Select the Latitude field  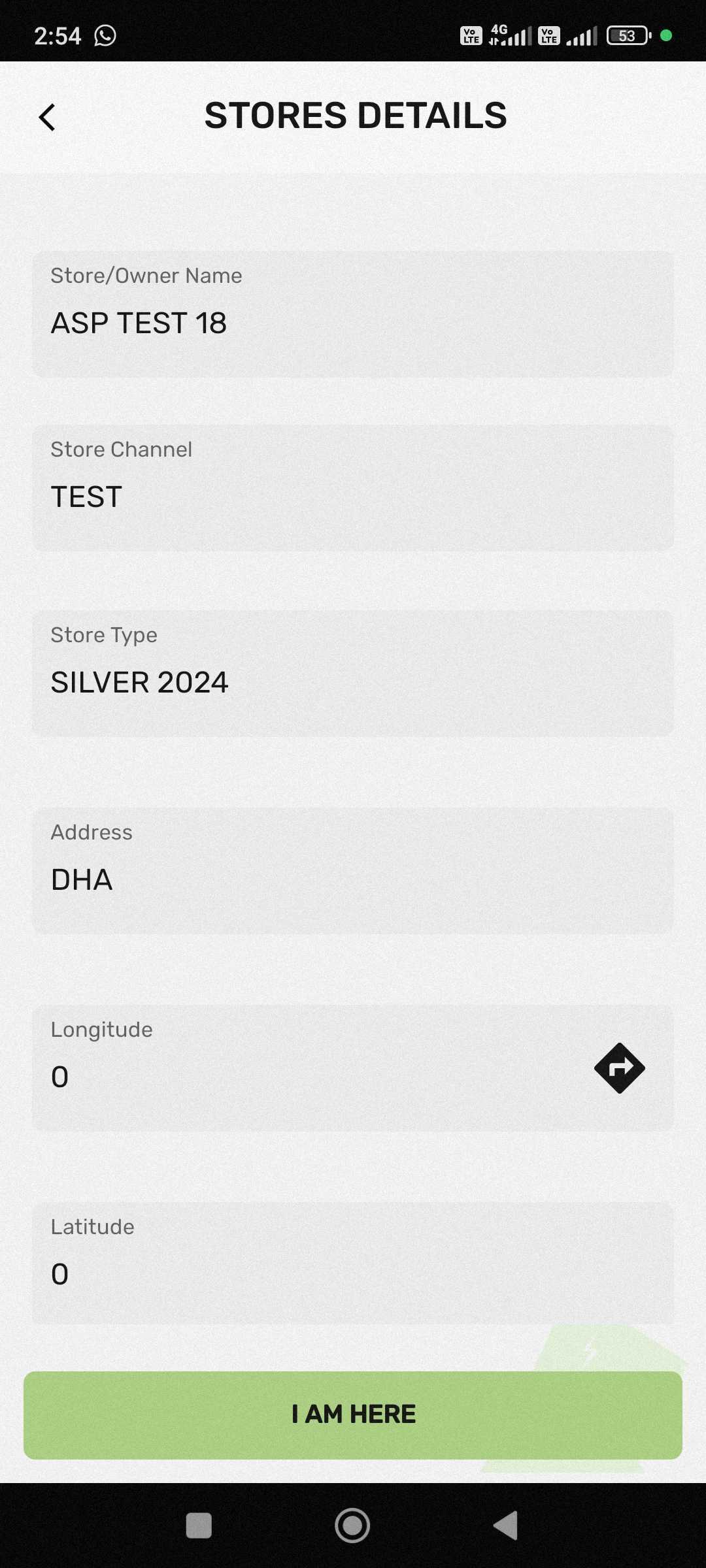[x=353, y=1264]
